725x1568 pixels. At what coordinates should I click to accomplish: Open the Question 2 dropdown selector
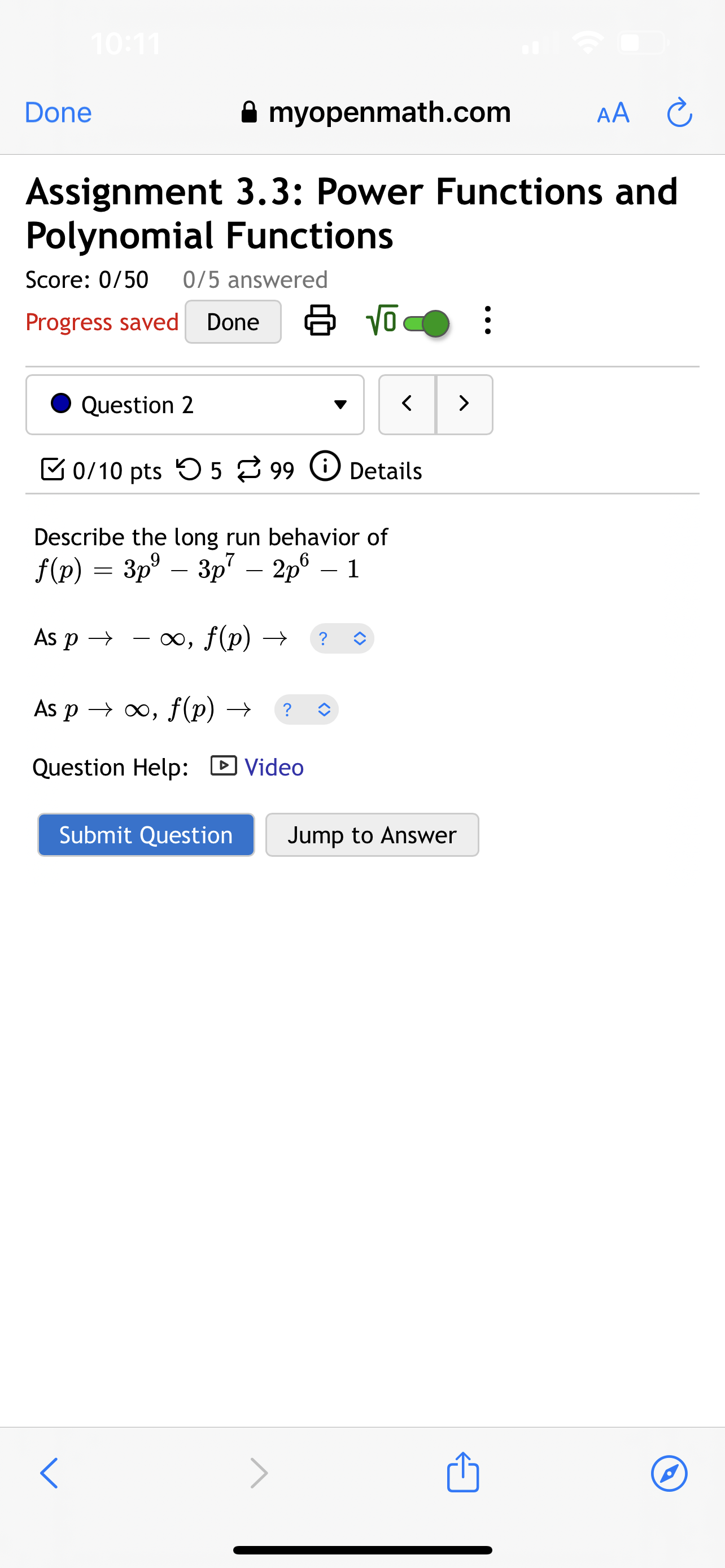point(342,404)
